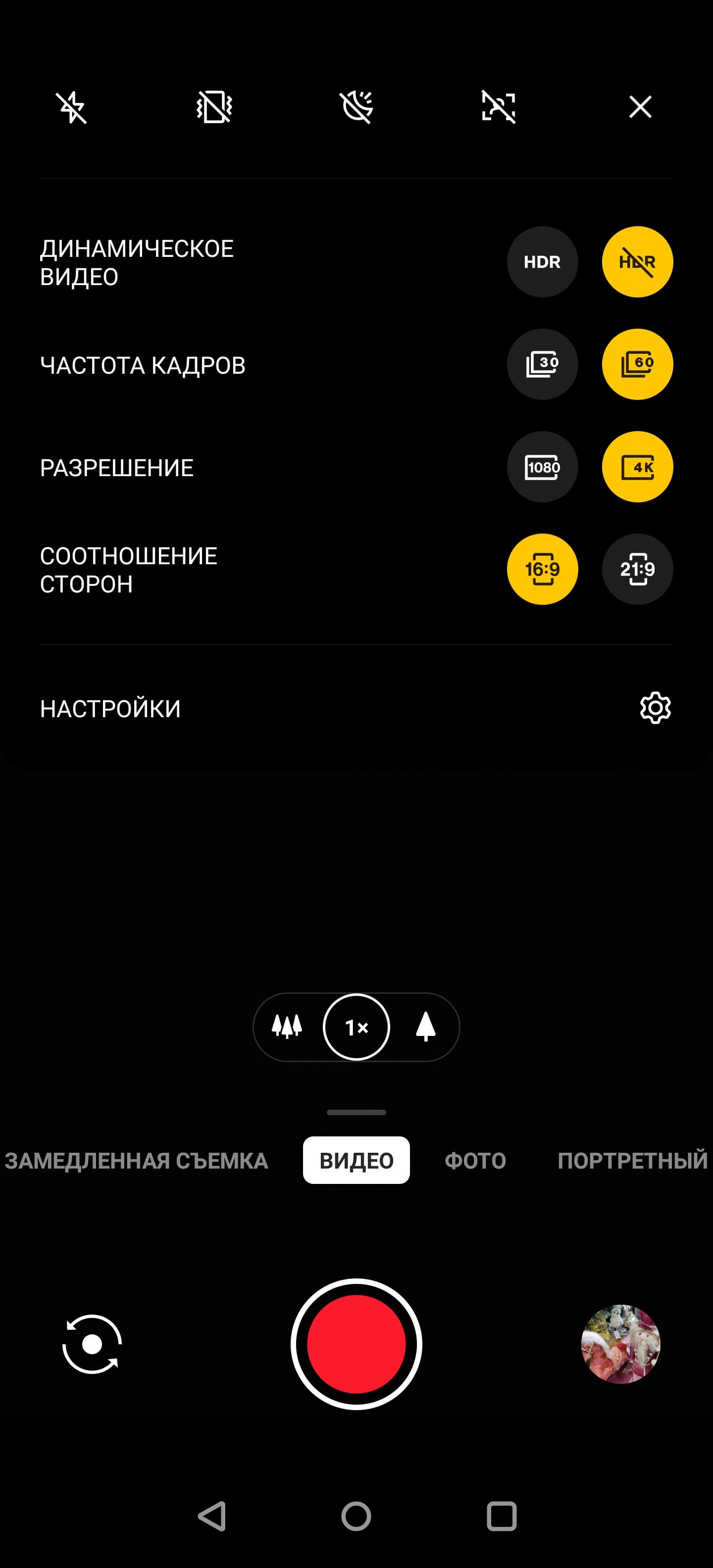The height and width of the screenshot is (1568, 713).
Task: Set frame rate to 30 fps
Action: (x=542, y=364)
